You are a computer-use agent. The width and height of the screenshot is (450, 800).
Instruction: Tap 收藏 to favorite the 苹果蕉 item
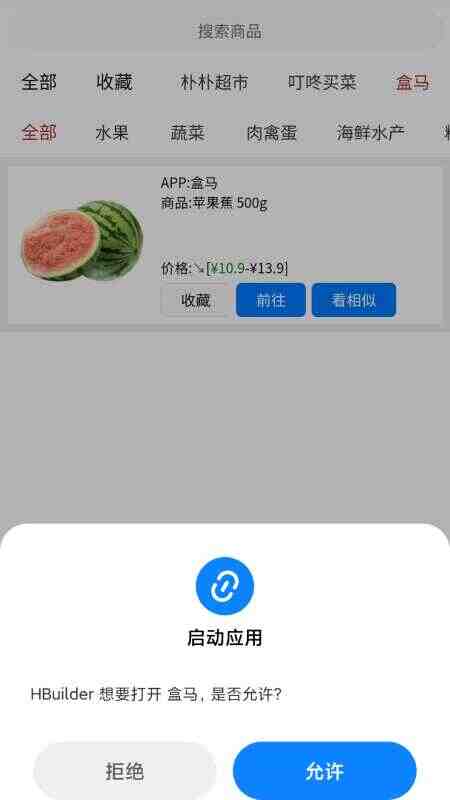click(x=196, y=300)
